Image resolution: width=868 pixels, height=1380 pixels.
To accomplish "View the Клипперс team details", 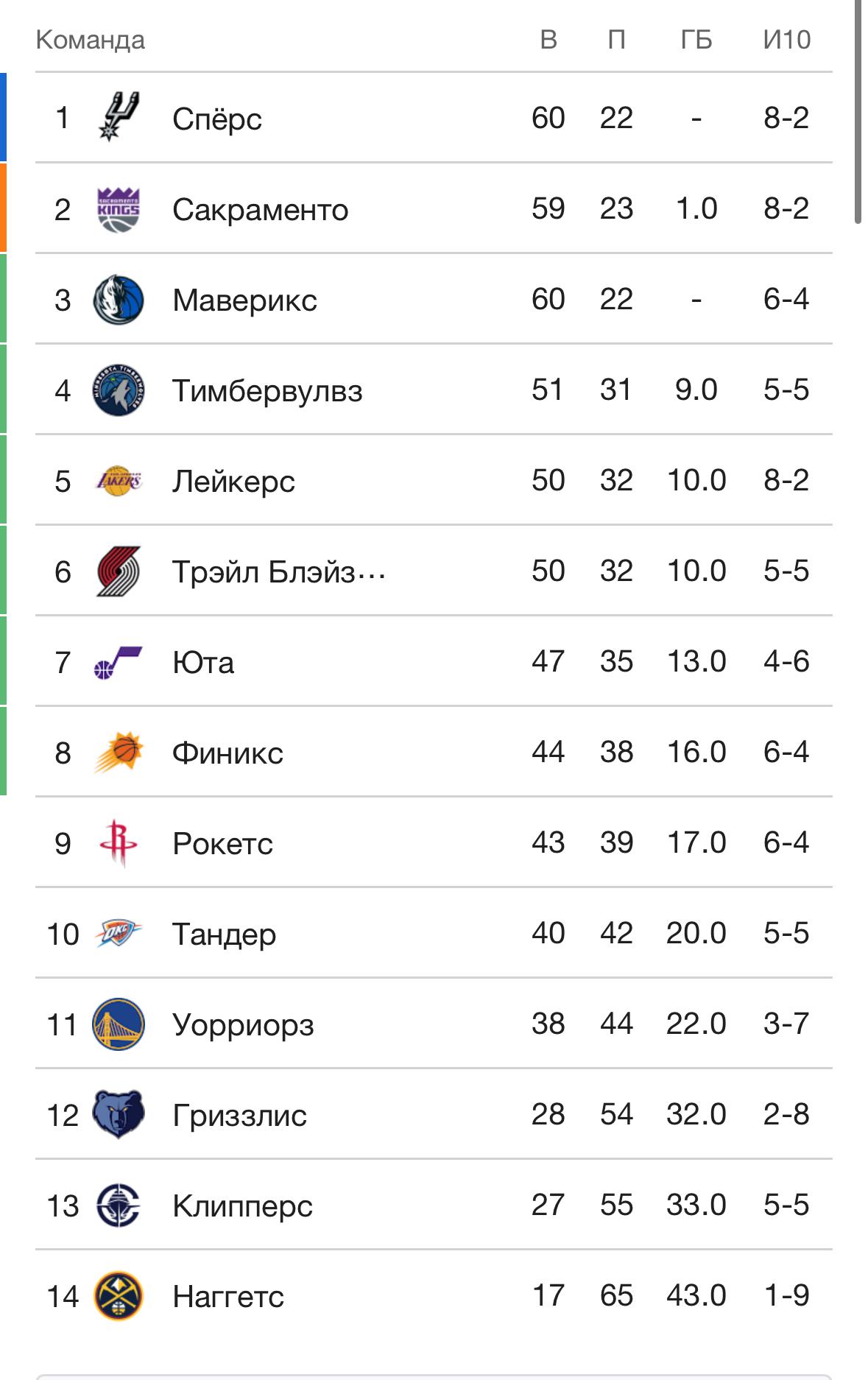I will (x=242, y=1206).
